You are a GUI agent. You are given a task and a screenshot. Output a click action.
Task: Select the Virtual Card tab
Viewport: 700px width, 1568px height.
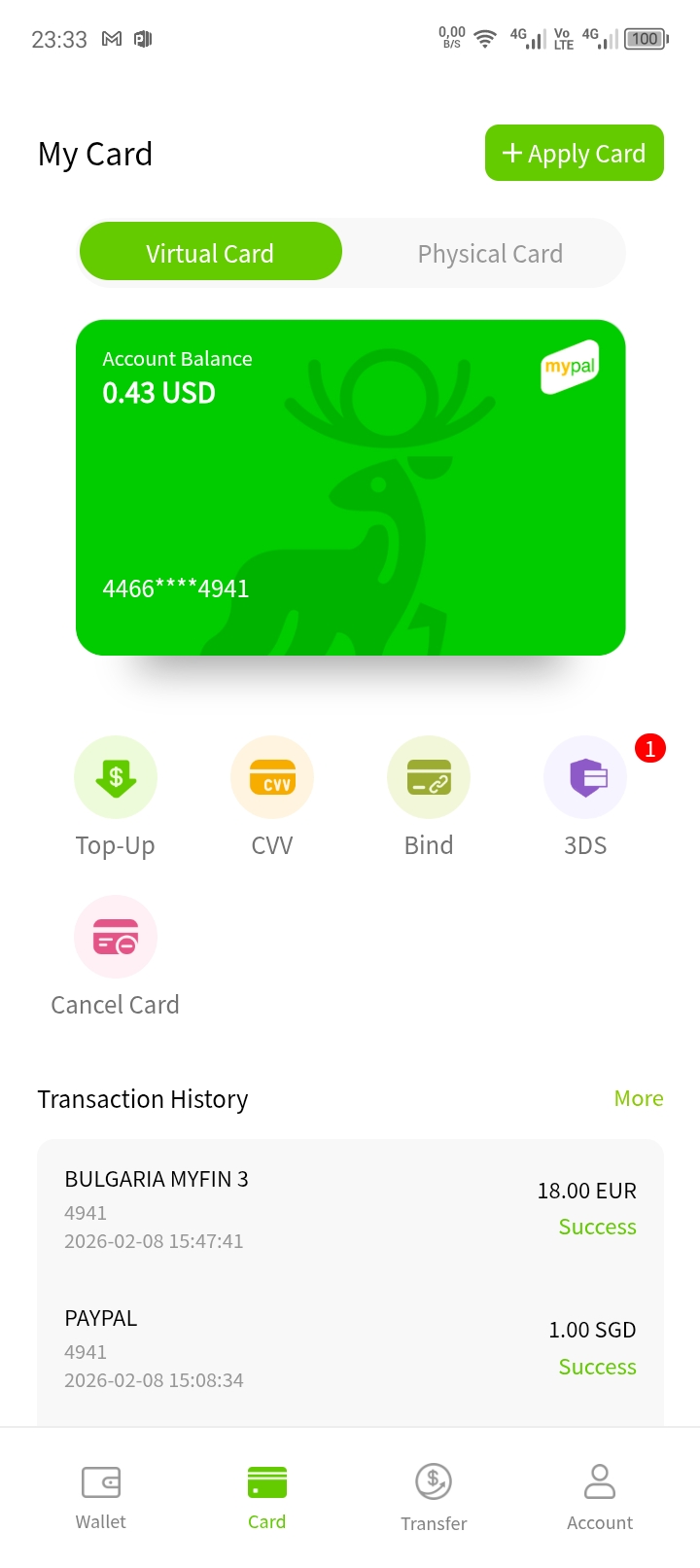coord(210,252)
